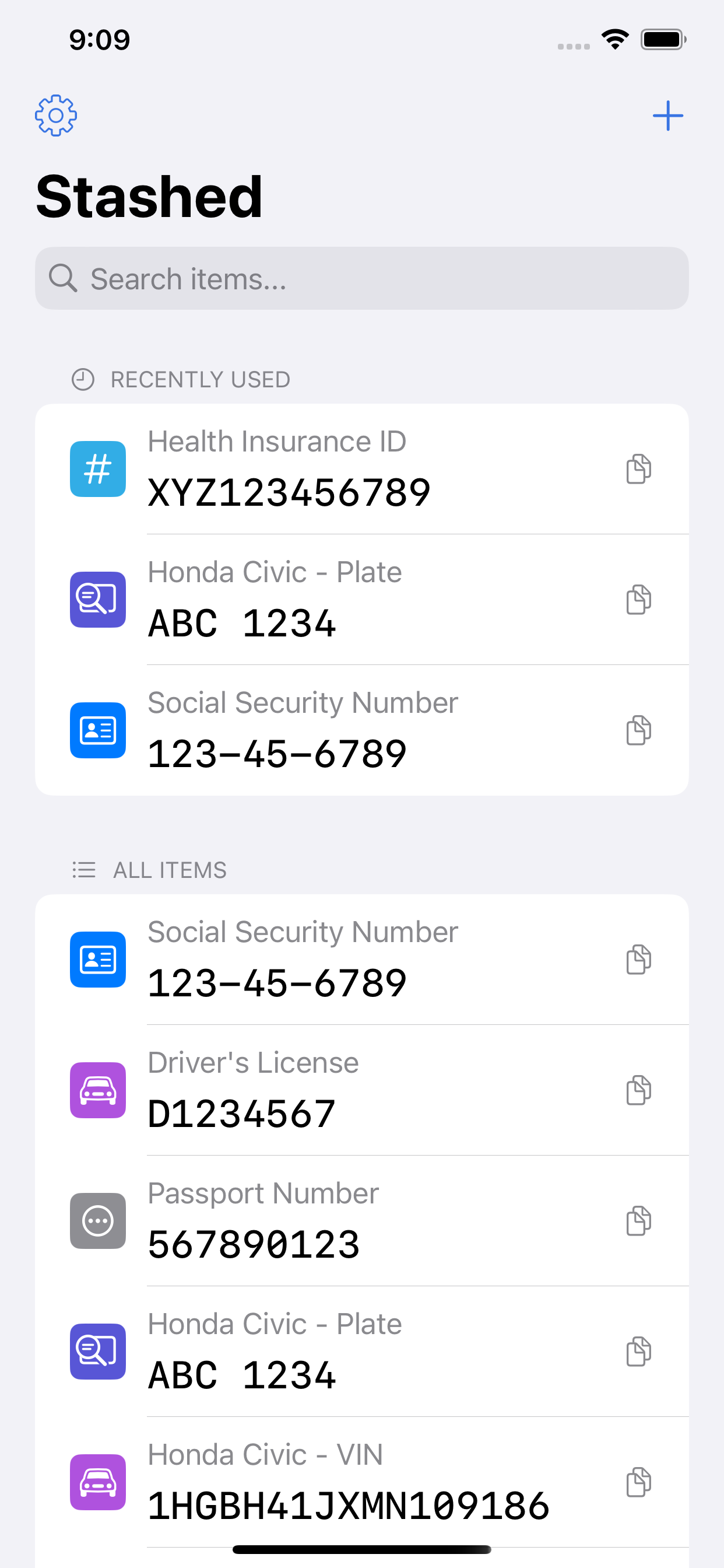The width and height of the screenshot is (724, 1568).
Task: Copy the Honda Civic VIN
Action: (x=638, y=1483)
